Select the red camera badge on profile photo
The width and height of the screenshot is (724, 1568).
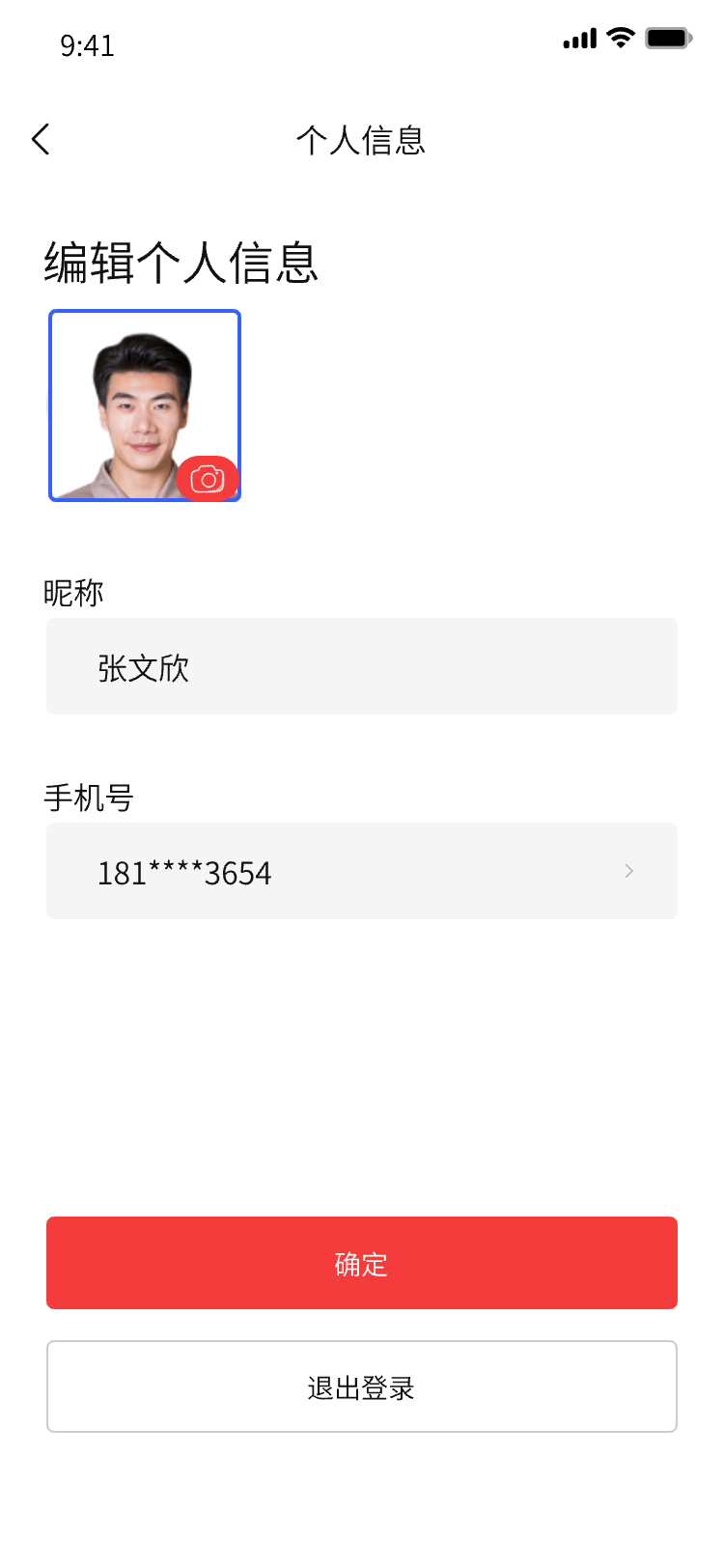pyautogui.click(x=209, y=478)
